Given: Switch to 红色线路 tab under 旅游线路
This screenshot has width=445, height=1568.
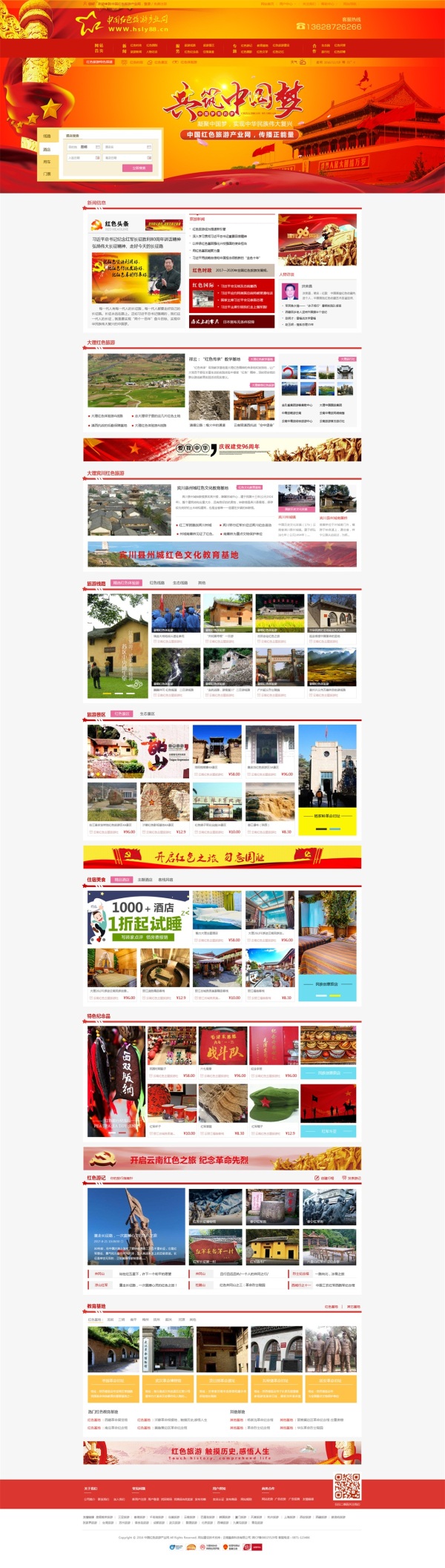Looking at the screenshot, I should [157, 582].
